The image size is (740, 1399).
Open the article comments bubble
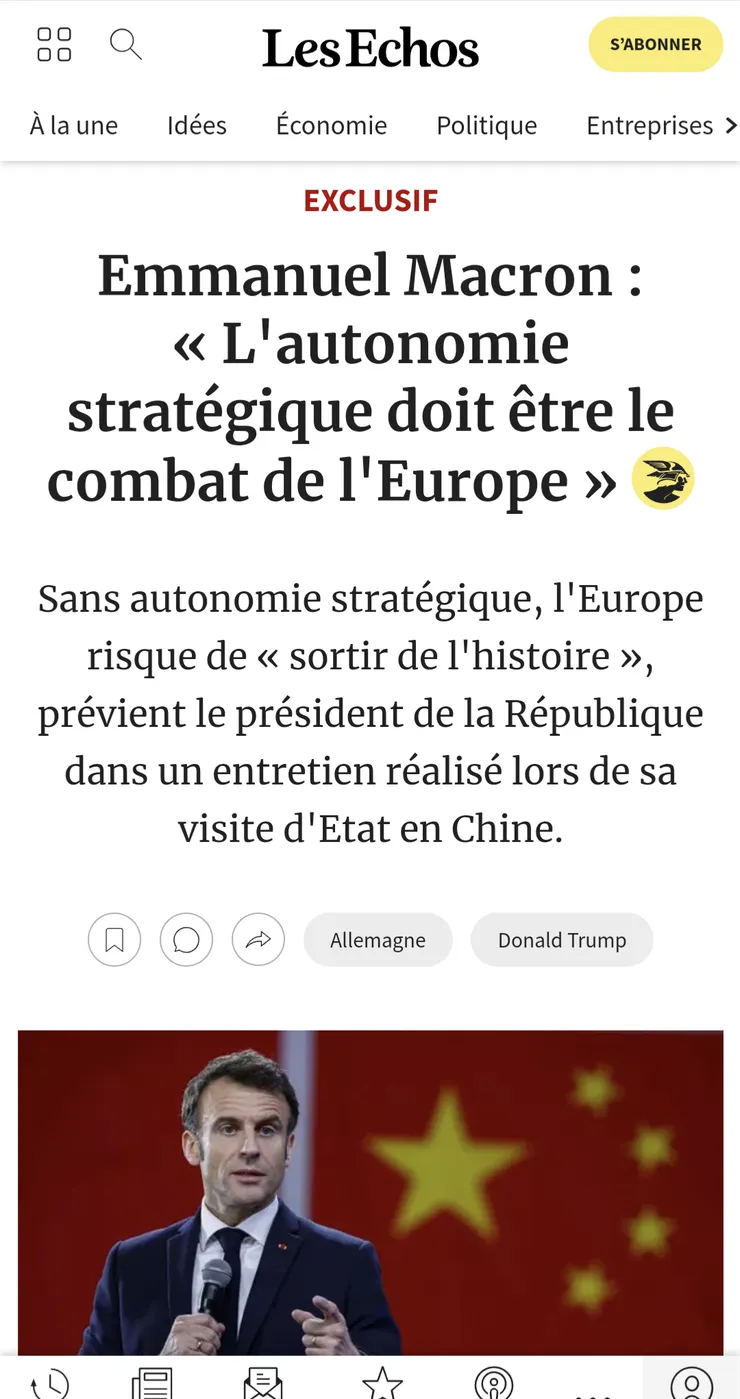pos(187,940)
